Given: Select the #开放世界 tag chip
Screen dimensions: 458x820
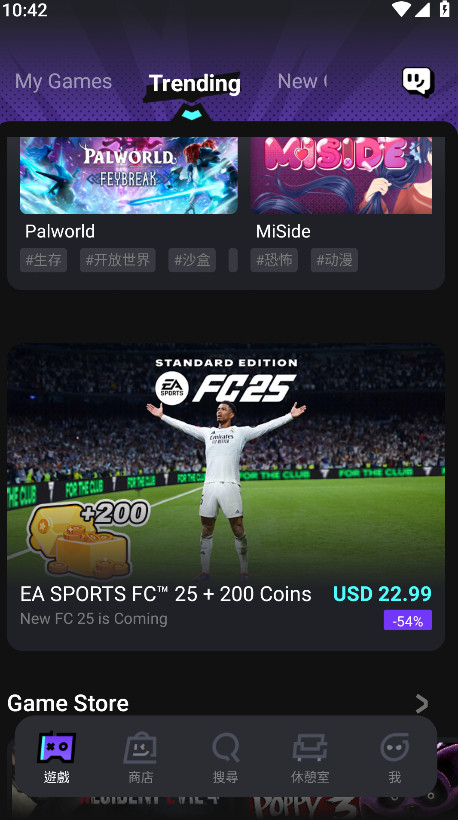Looking at the screenshot, I should click(118, 260).
